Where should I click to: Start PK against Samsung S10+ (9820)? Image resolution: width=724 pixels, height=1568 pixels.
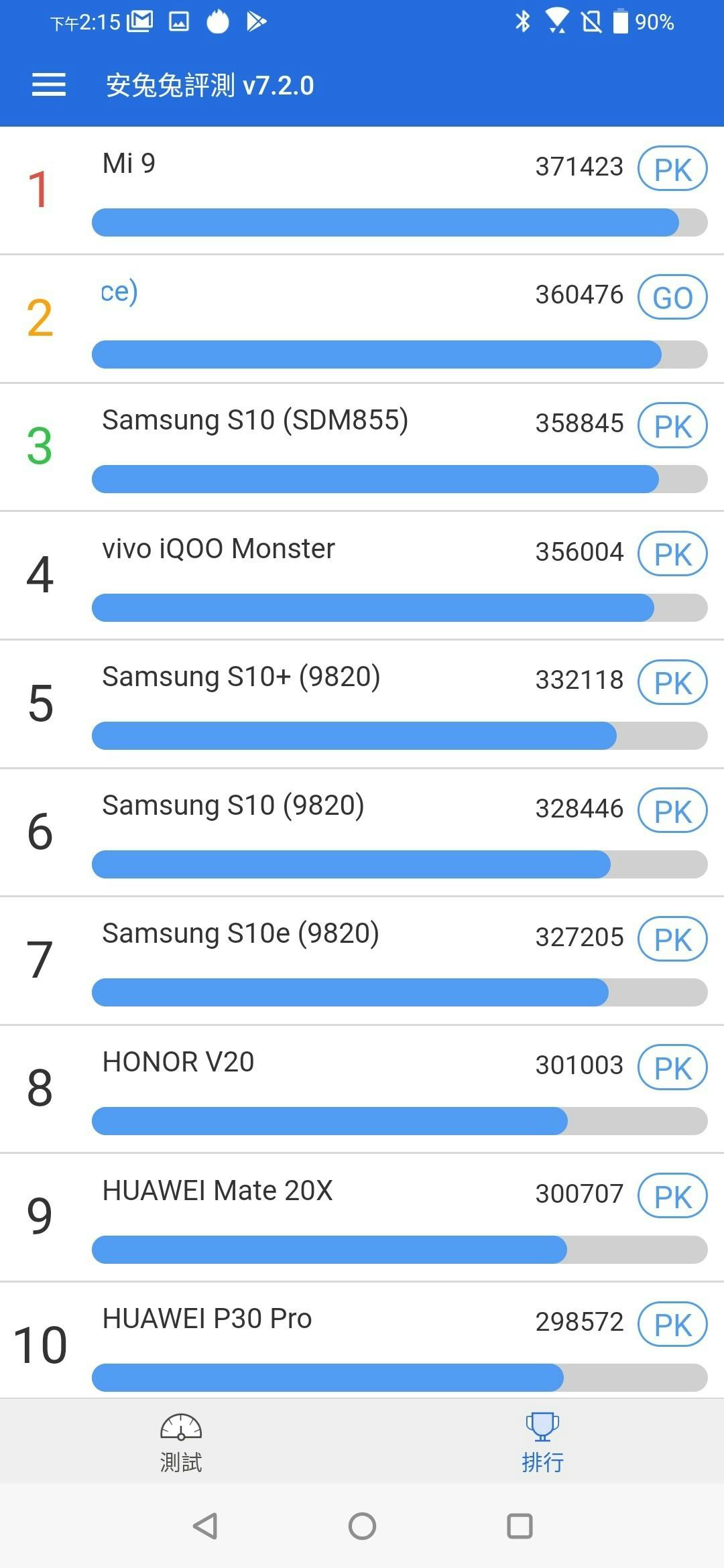[672, 682]
